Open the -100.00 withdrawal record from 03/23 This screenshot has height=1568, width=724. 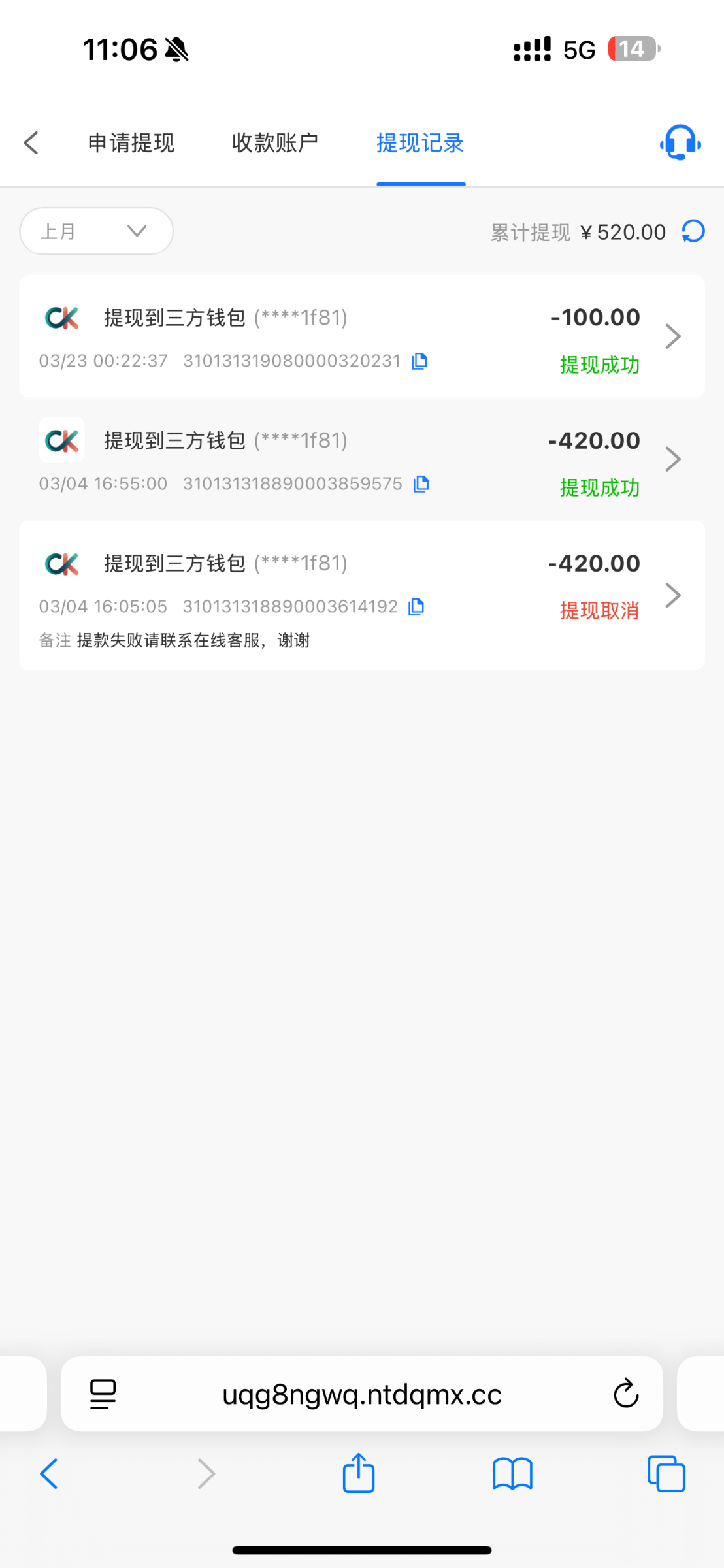(x=361, y=336)
